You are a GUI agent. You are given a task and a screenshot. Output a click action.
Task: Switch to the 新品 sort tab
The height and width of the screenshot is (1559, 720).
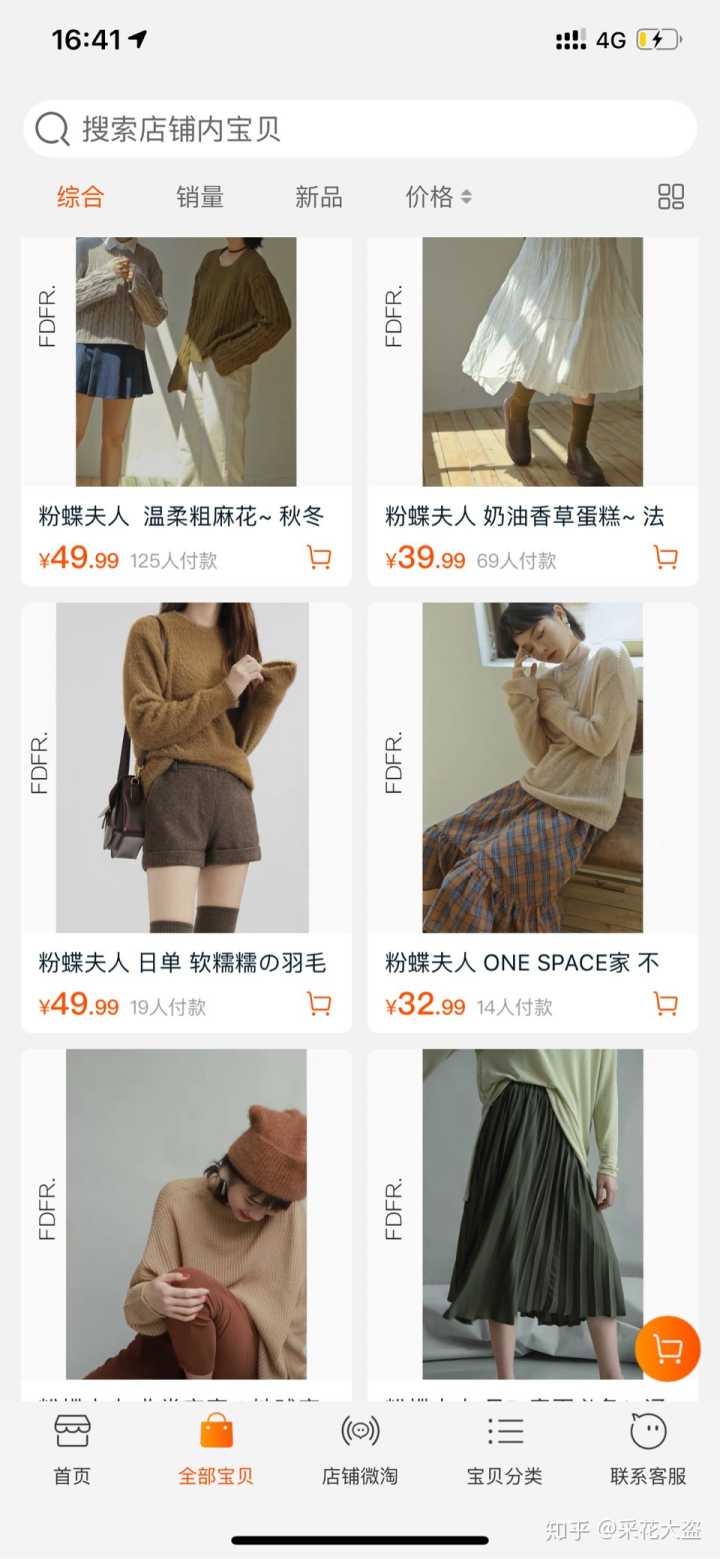tap(318, 197)
